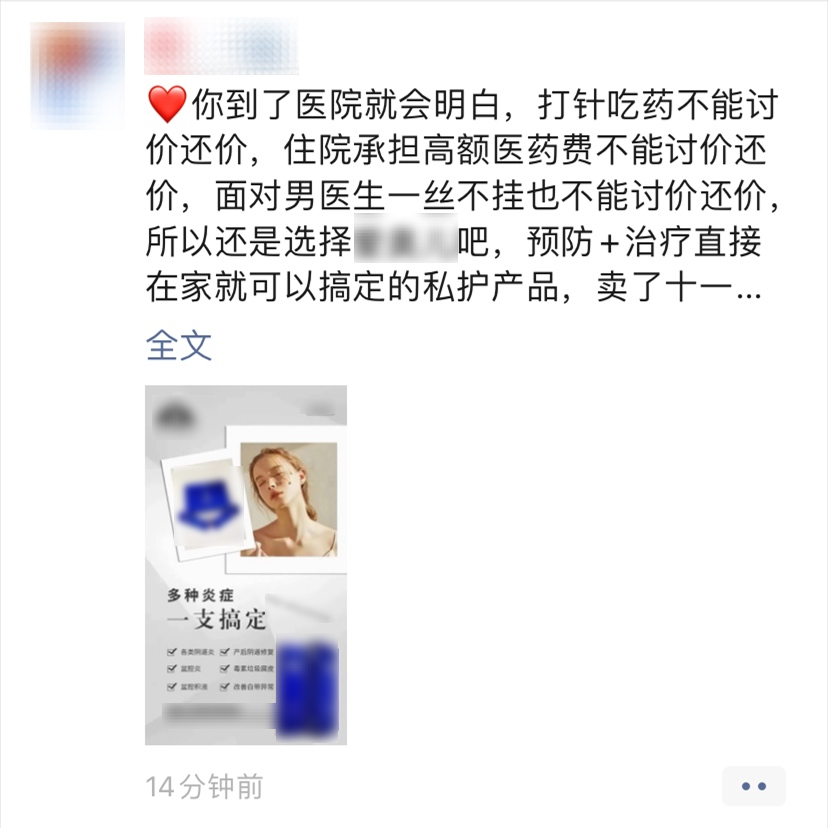Tap the blurred poster name

(x=222, y=46)
